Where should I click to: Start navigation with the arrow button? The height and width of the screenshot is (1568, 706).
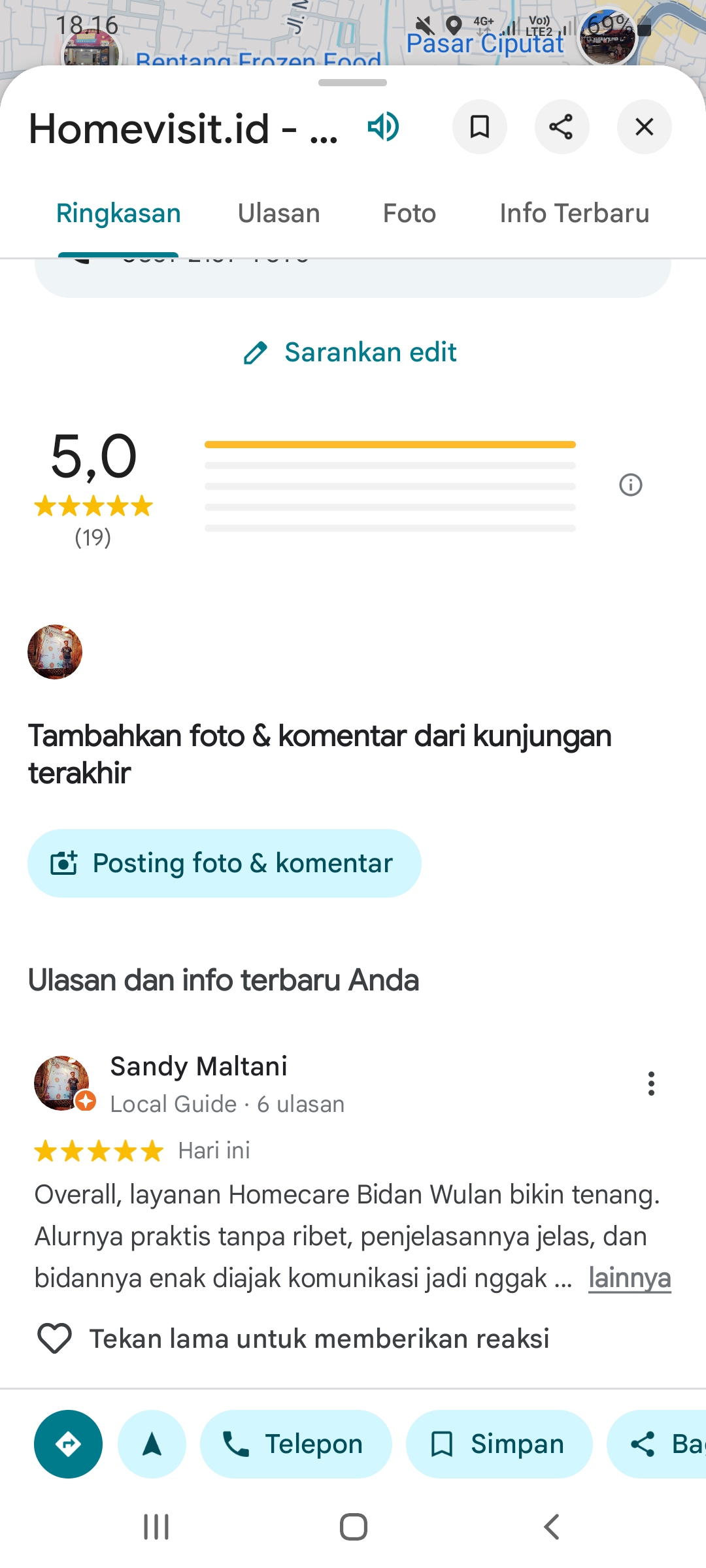pyautogui.click(x=152, y=1444)
